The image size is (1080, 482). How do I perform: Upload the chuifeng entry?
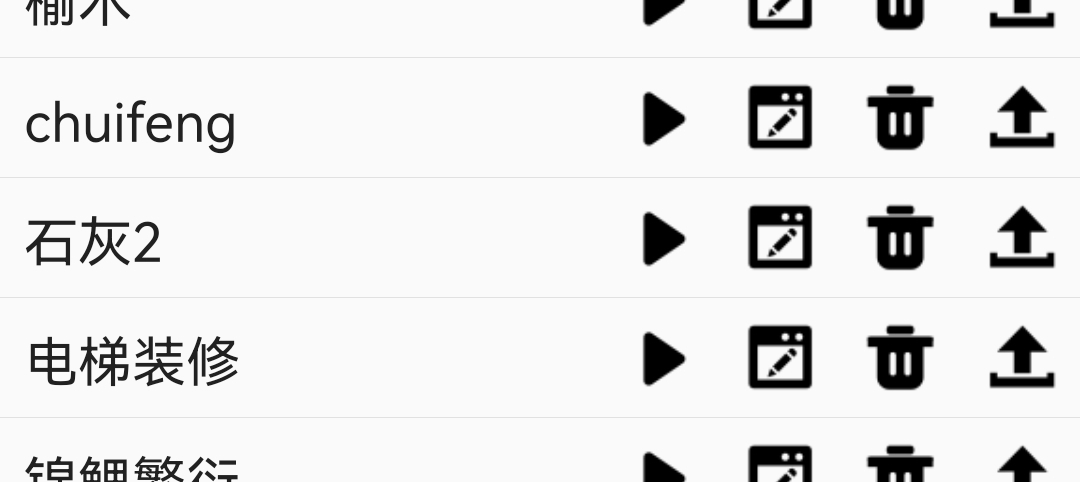pyautogui.click(x=1021, y=118)
